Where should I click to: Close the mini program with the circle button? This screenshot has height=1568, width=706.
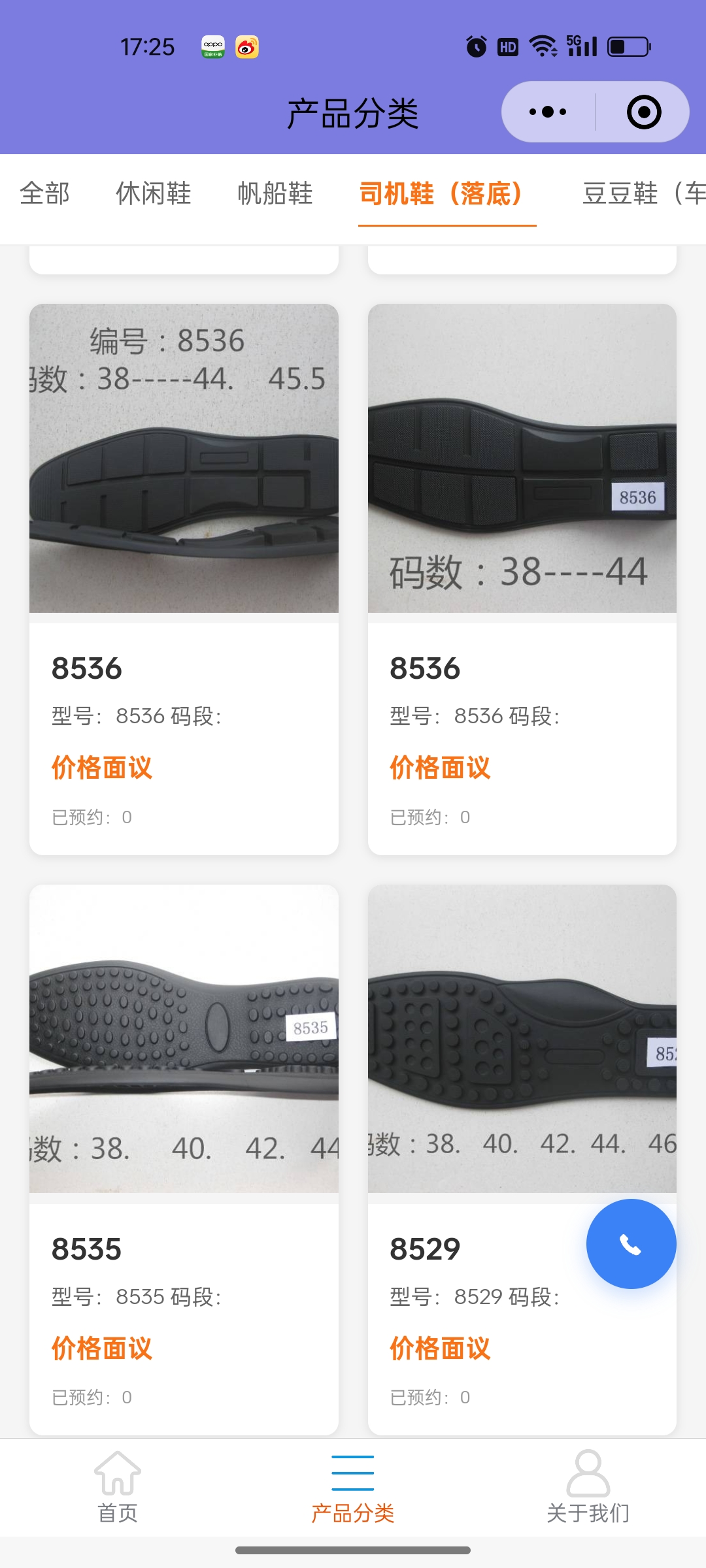point(643,112)
